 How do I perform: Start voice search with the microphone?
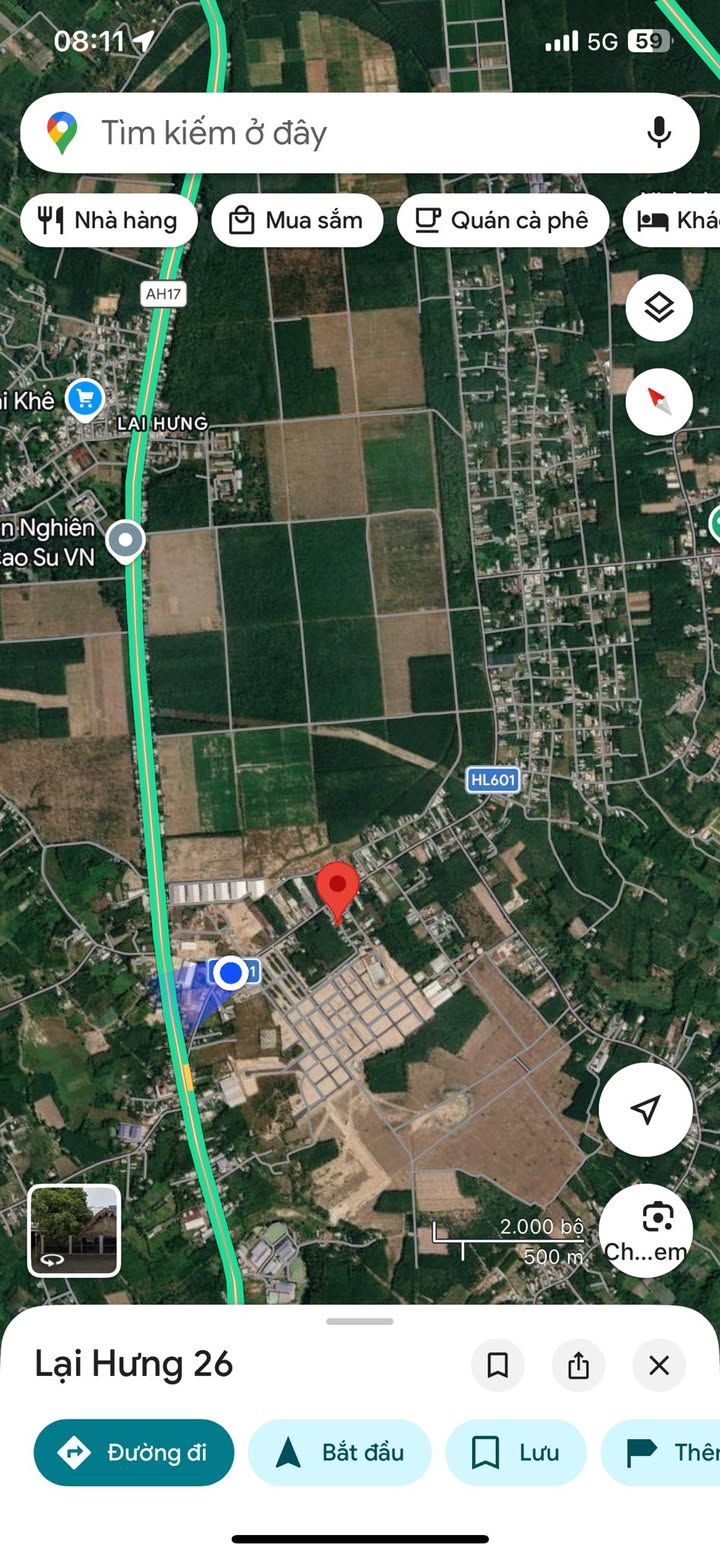point(658,133)
